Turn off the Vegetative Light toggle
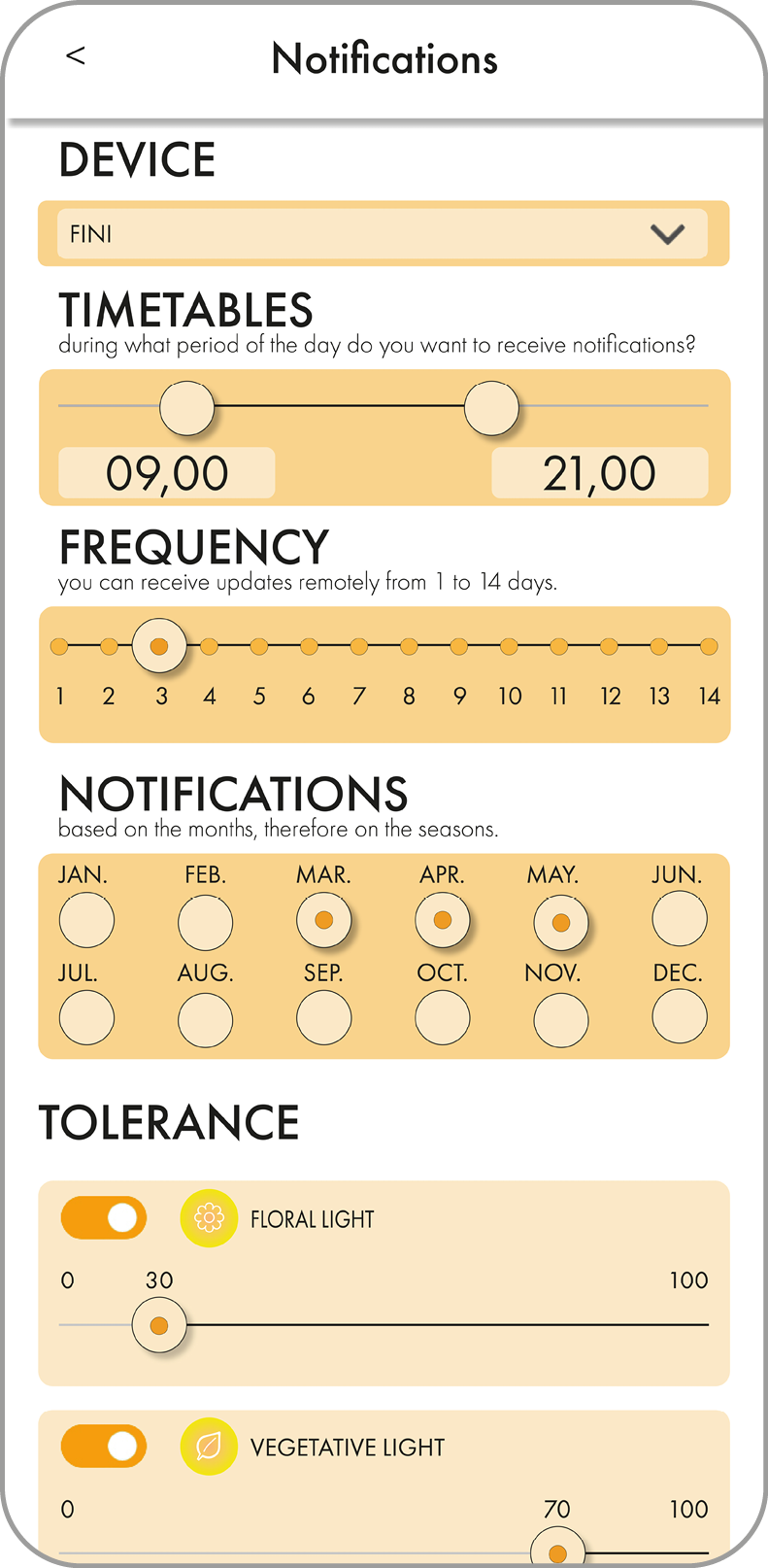Viewport: 768px width, 1568px height. (104, 1446)
